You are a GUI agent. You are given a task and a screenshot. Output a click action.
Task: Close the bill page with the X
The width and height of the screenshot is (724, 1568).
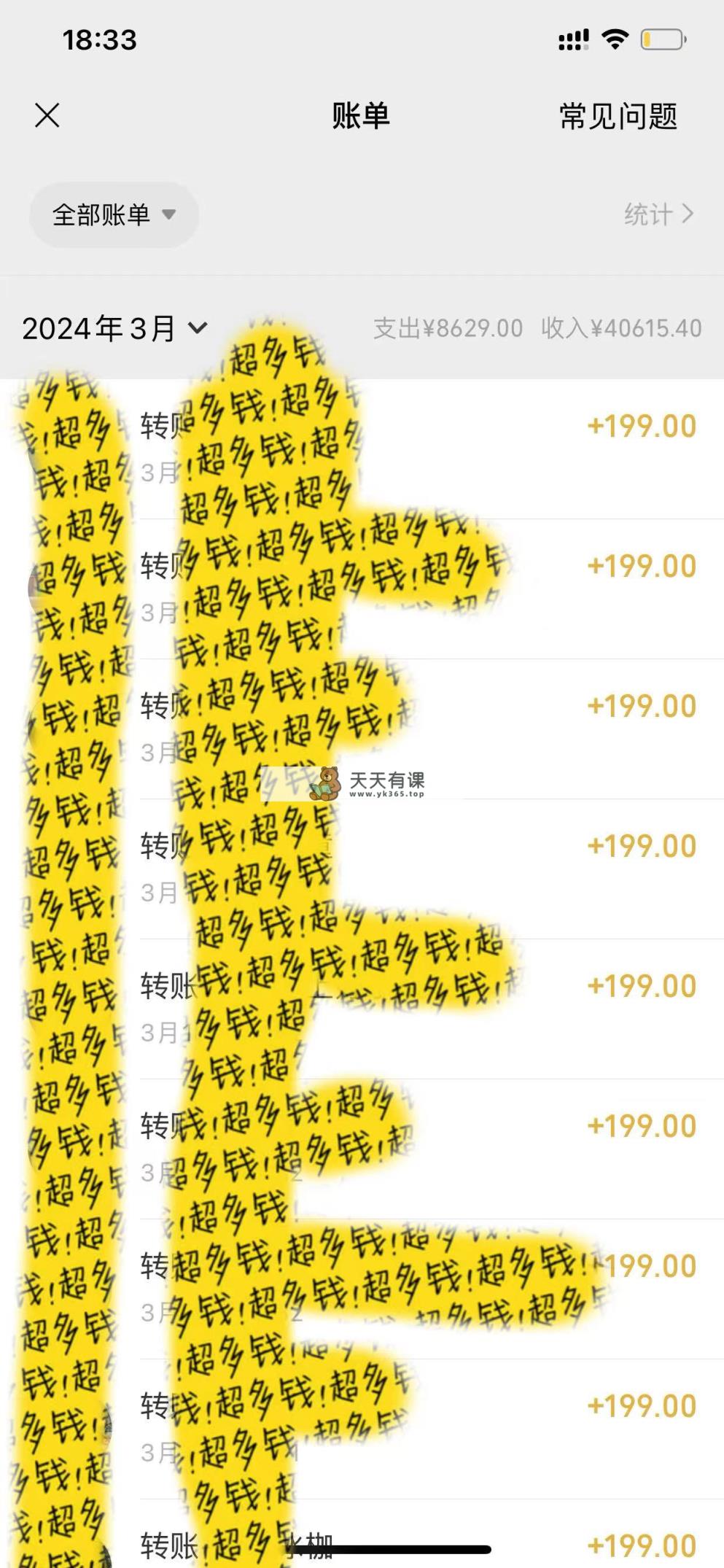[x=47, y=115]
